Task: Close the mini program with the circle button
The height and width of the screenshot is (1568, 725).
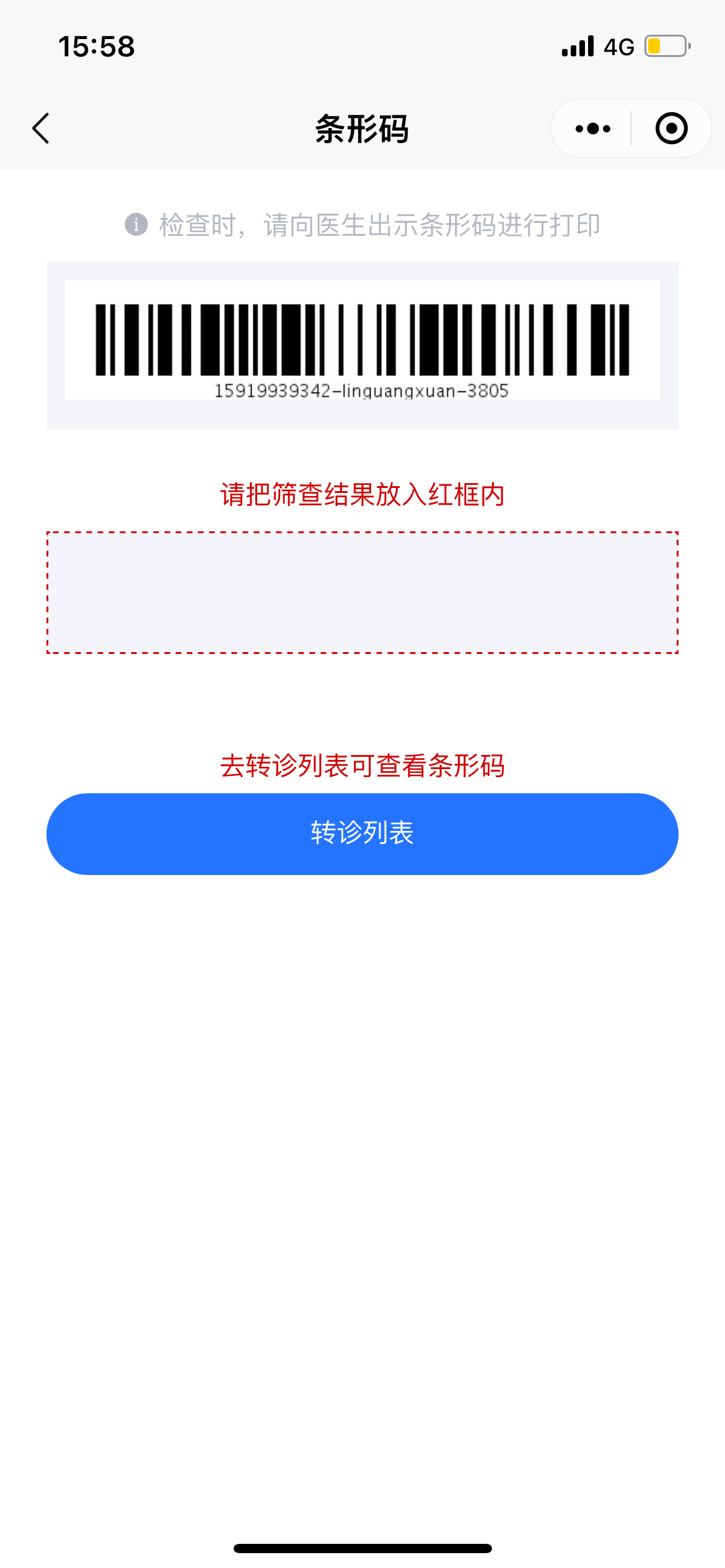Action: pos(672,129)
